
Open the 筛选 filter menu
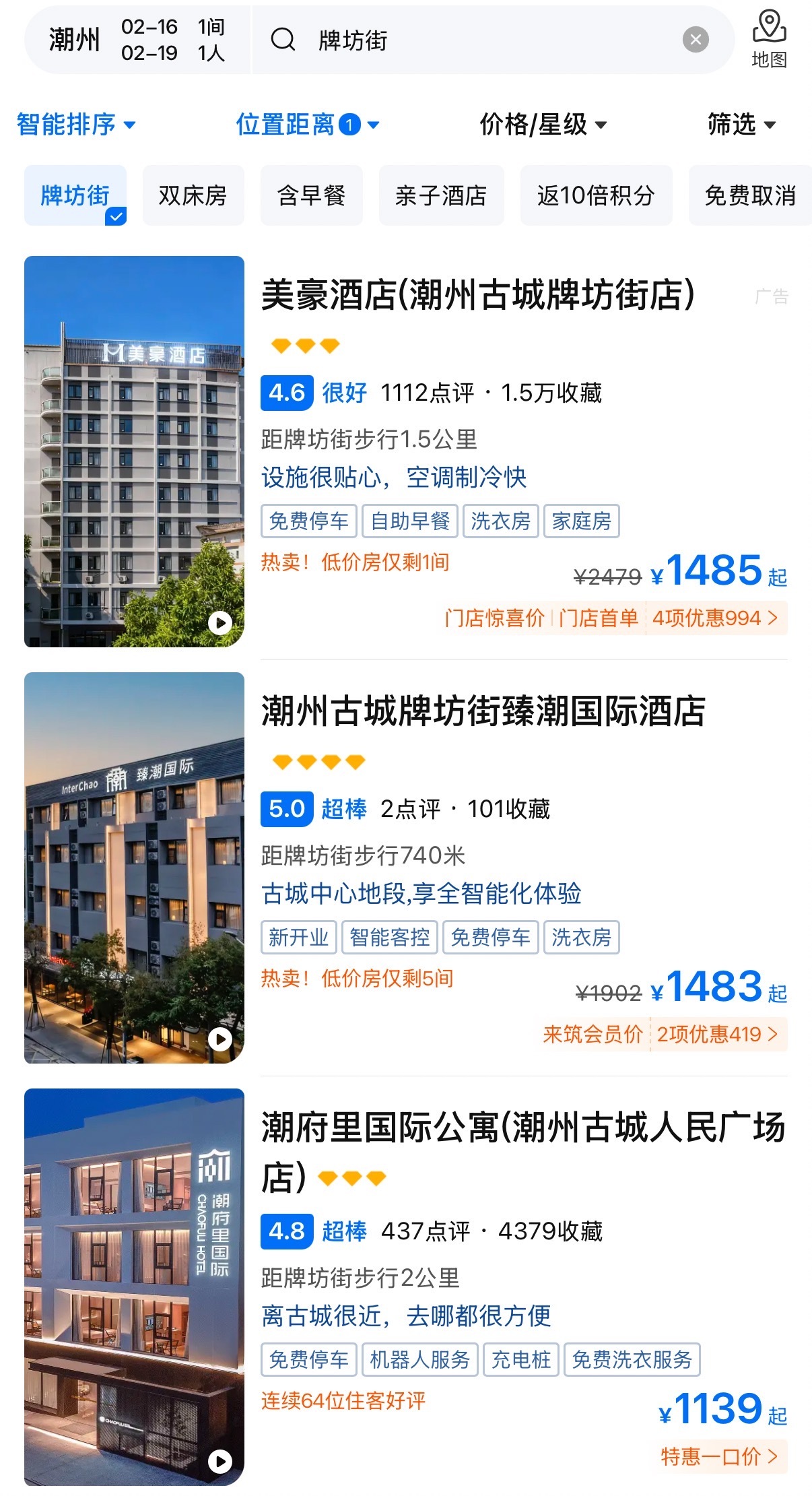tap(741, 125)
